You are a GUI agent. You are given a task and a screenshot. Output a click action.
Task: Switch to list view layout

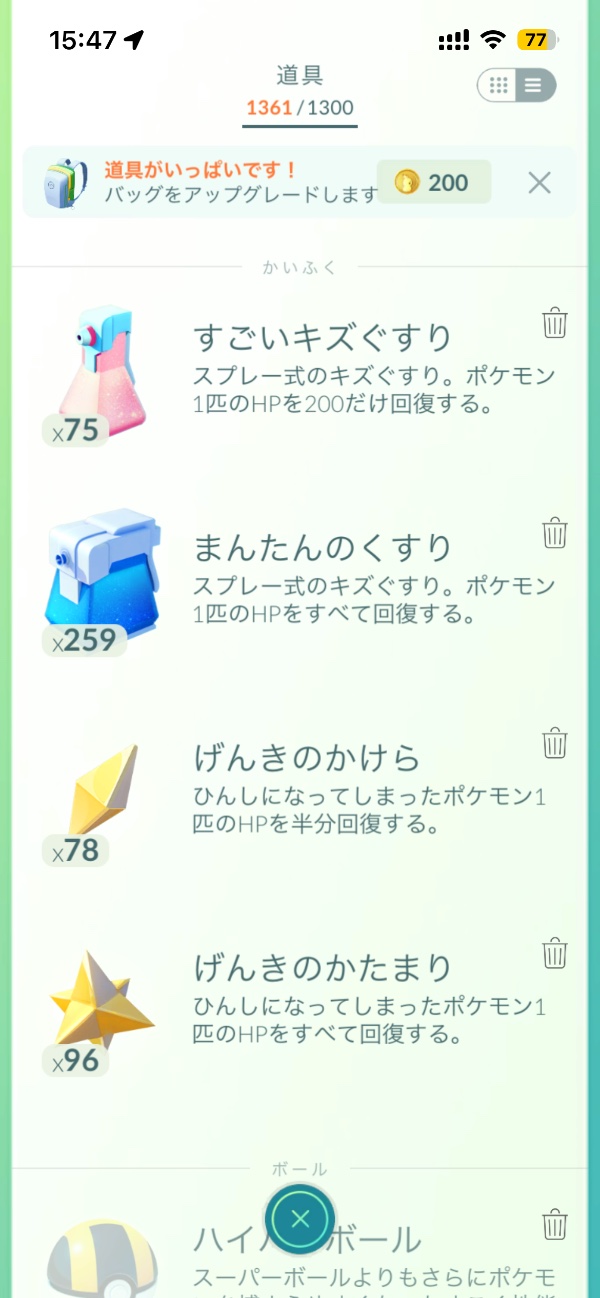coord(534,85)
